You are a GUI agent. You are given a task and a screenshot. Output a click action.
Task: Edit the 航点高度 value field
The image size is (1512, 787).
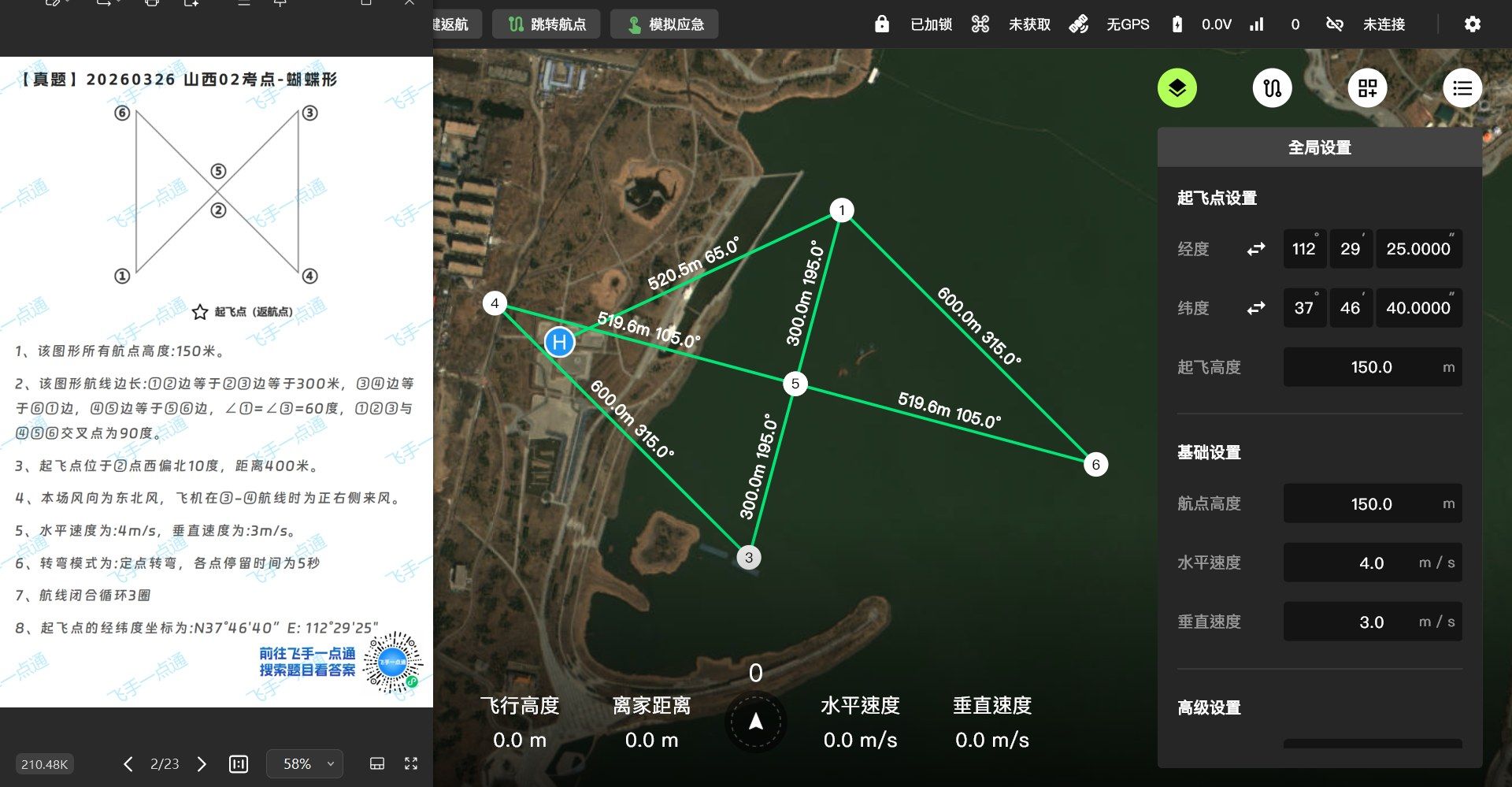[1371, 504]
